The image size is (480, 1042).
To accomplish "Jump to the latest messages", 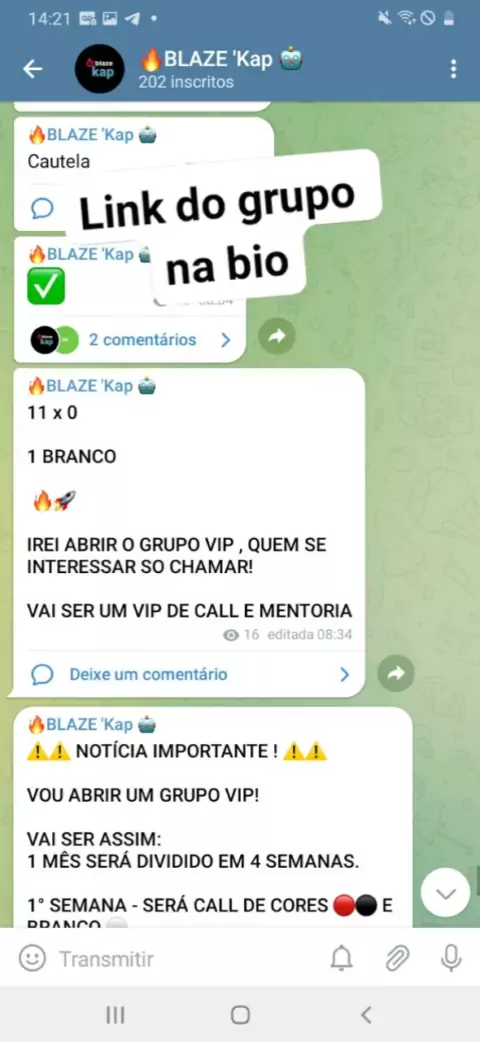I will [x=445, y=893].
